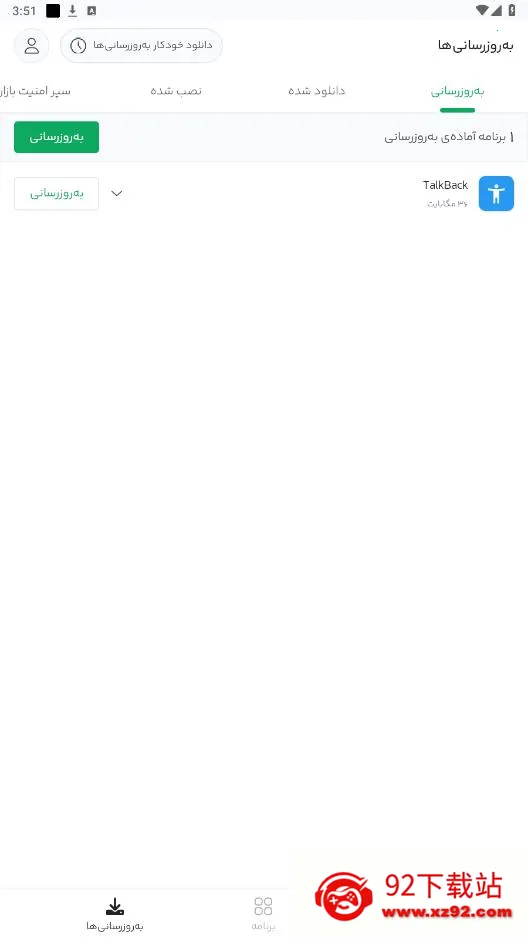Select the به‌روزرسانی top tab

[457, 91]
